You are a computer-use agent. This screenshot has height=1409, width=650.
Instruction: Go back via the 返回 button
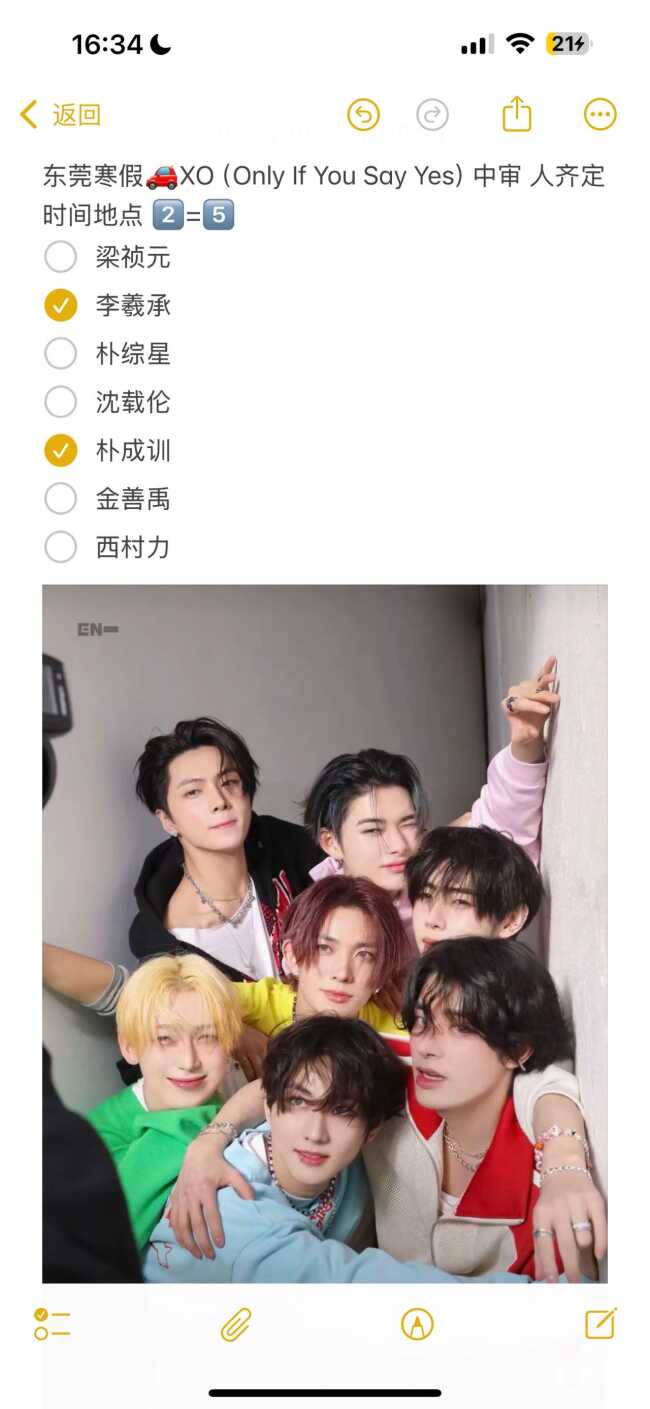(x=62, y=115)
